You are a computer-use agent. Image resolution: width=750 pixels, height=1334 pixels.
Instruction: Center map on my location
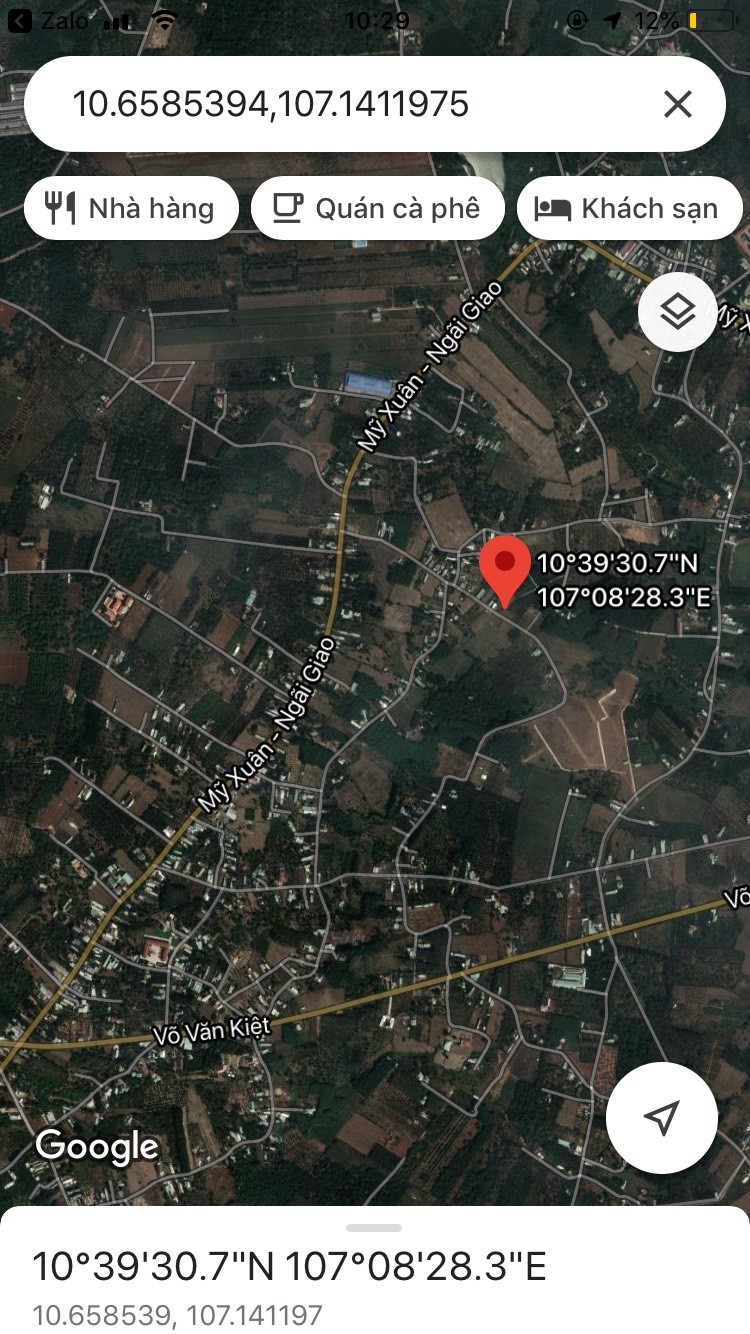click(x=661, y=1117)
